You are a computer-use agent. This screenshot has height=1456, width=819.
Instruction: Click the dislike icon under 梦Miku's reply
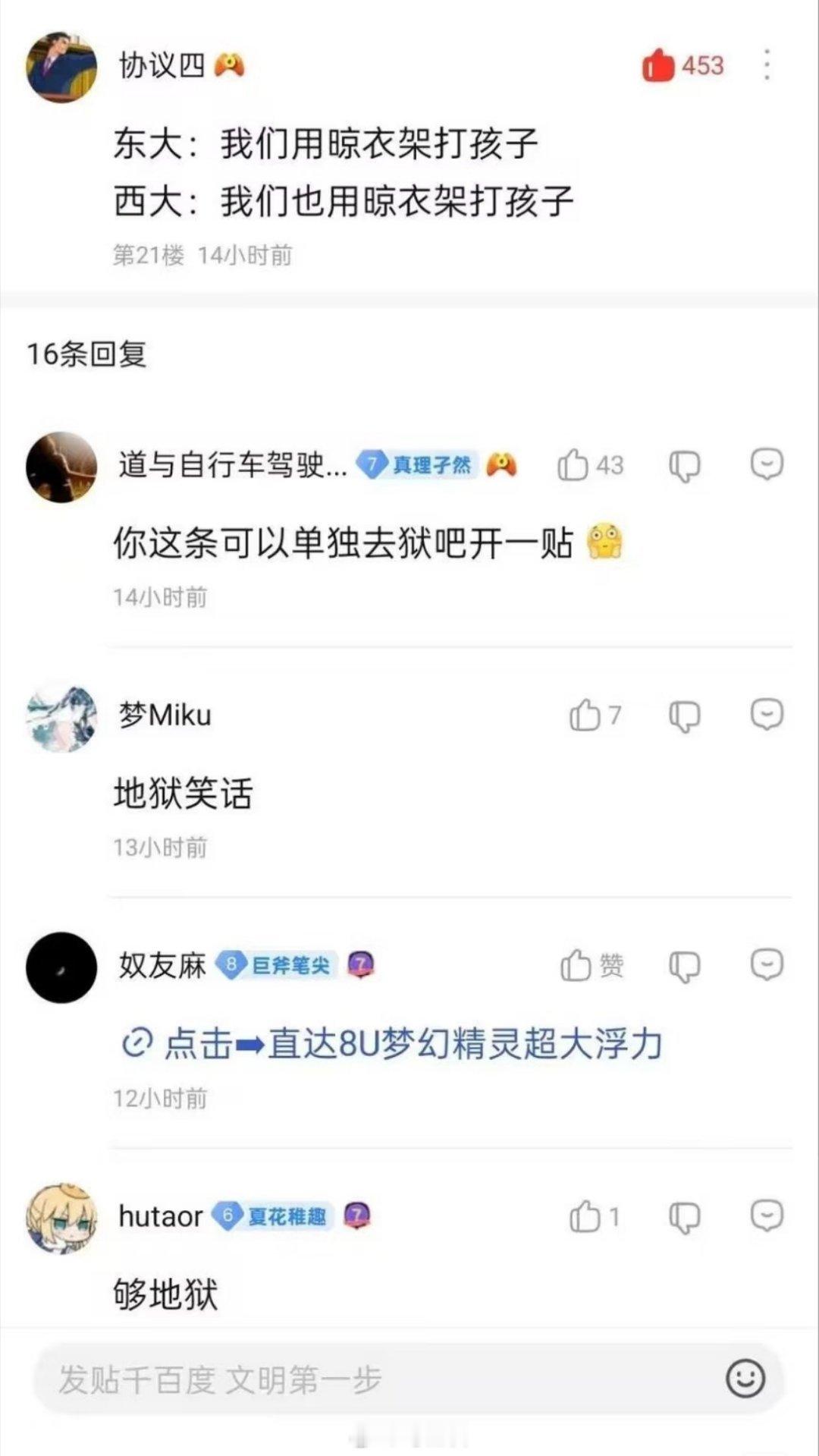[x=683, y=714]
